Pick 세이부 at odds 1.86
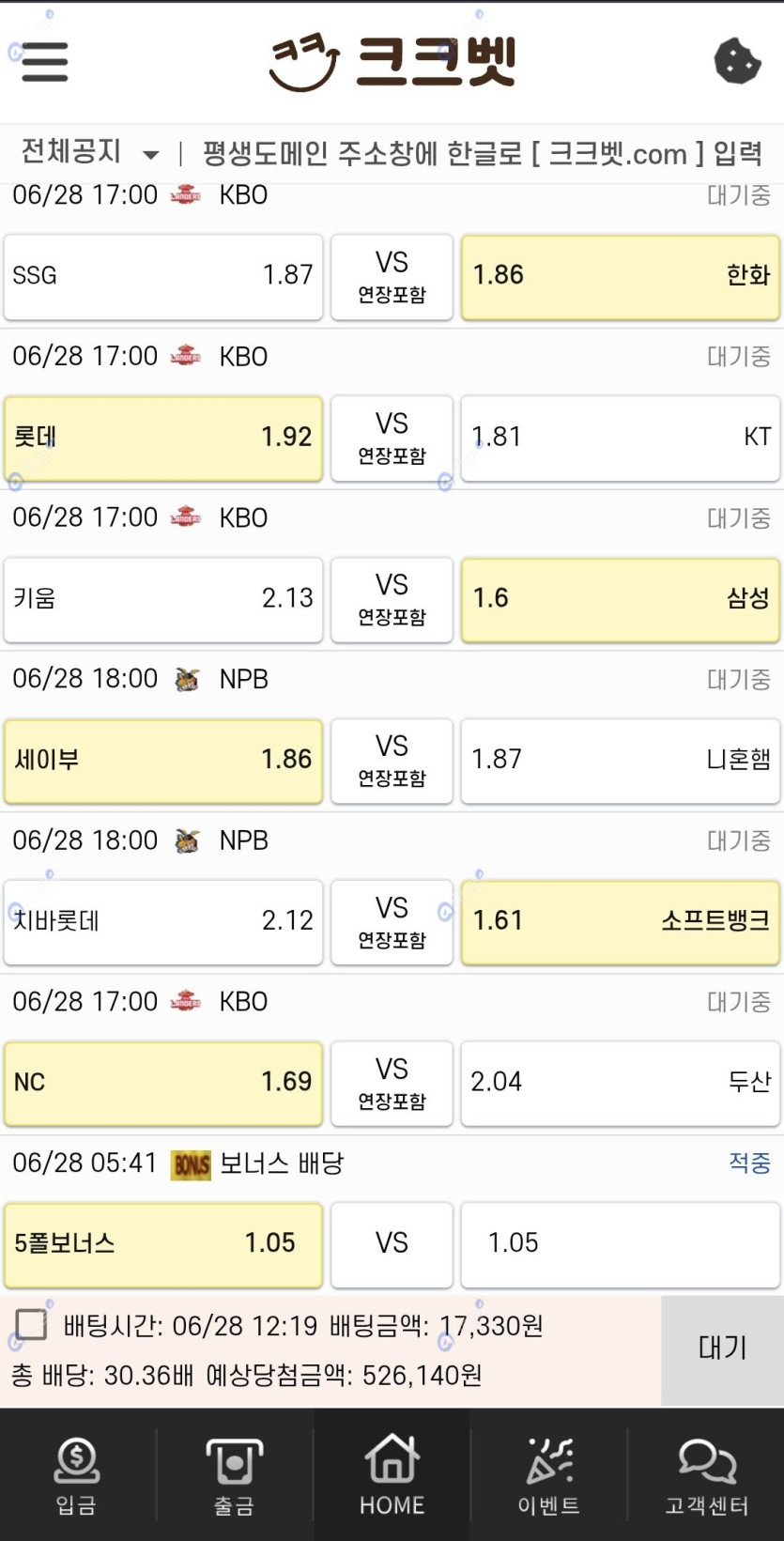The image size is (784, 1541). point(163,761)
